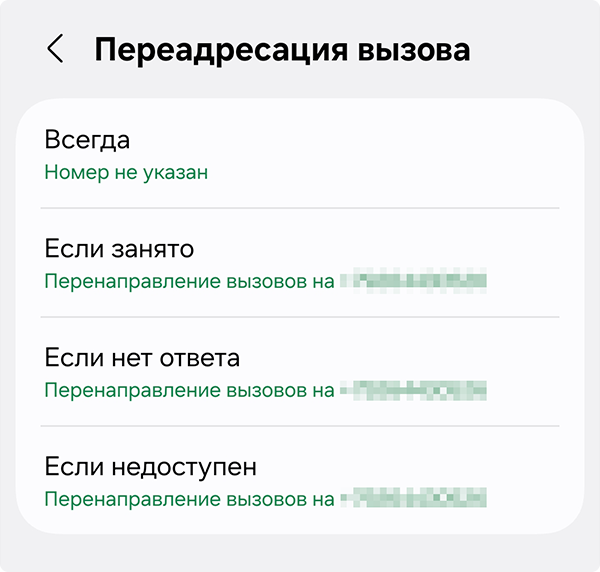Open the Если занято forwarding setting
The height and width of the screenshot is (572, 600).
[x=300, y=263]
